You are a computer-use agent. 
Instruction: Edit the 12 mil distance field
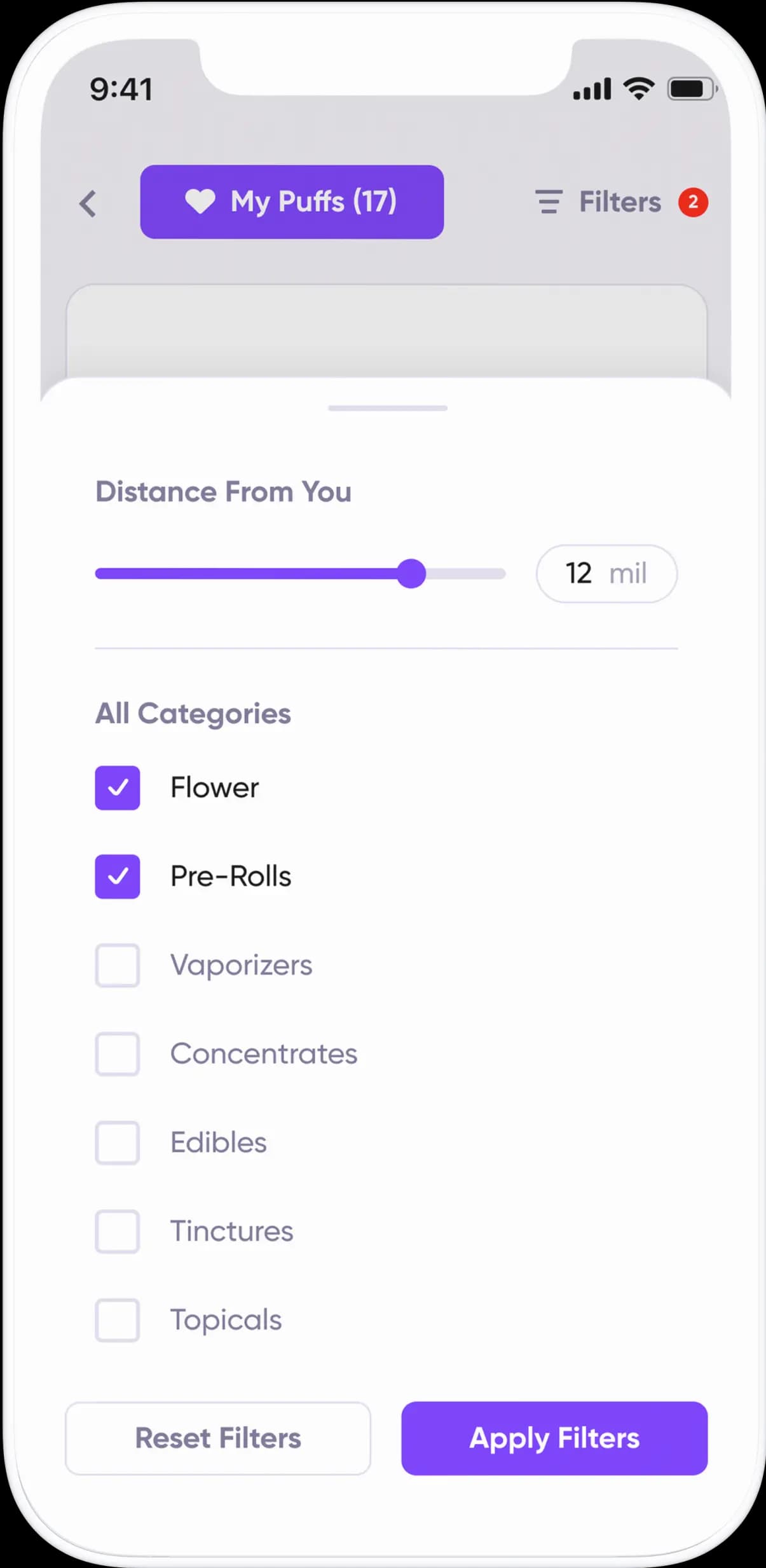[x=606, y=574]
